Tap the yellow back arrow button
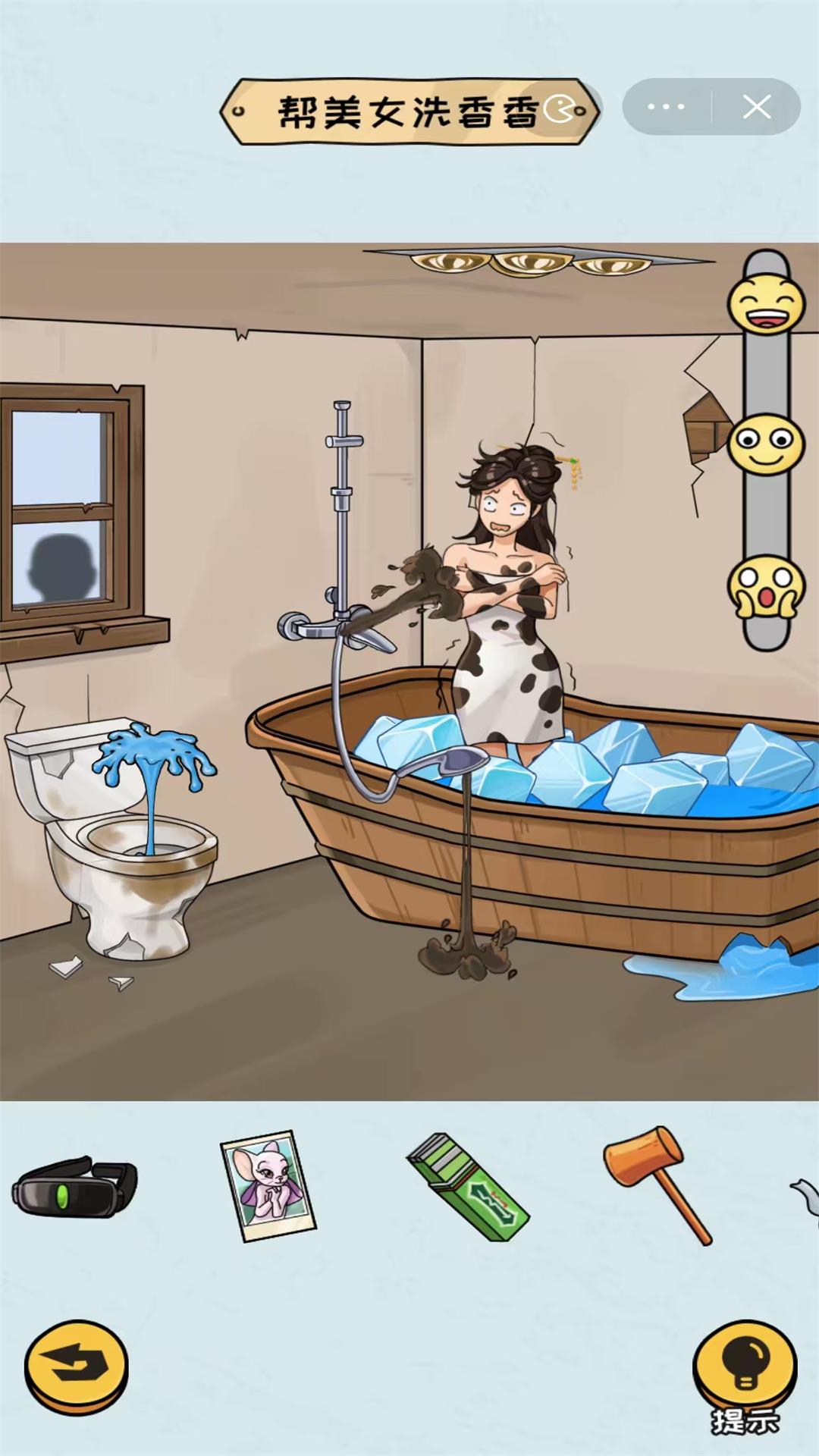This screenshot has height=1456, width=819. pos(77,1366)
